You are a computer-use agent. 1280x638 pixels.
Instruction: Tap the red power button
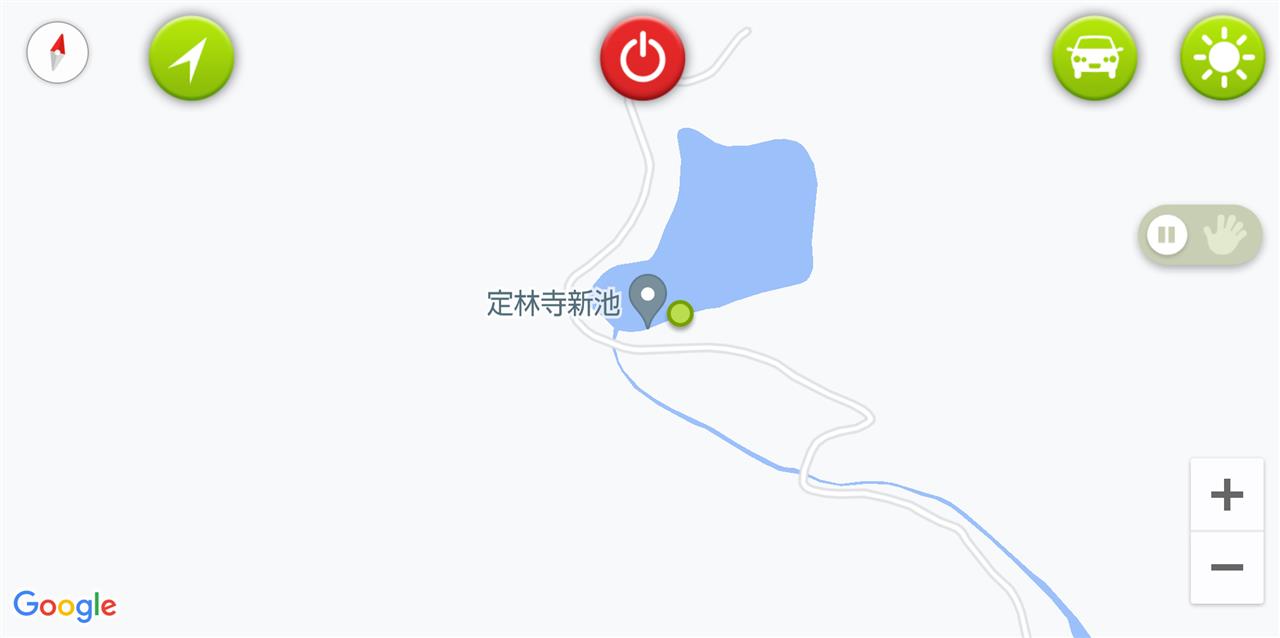point(643,58)
